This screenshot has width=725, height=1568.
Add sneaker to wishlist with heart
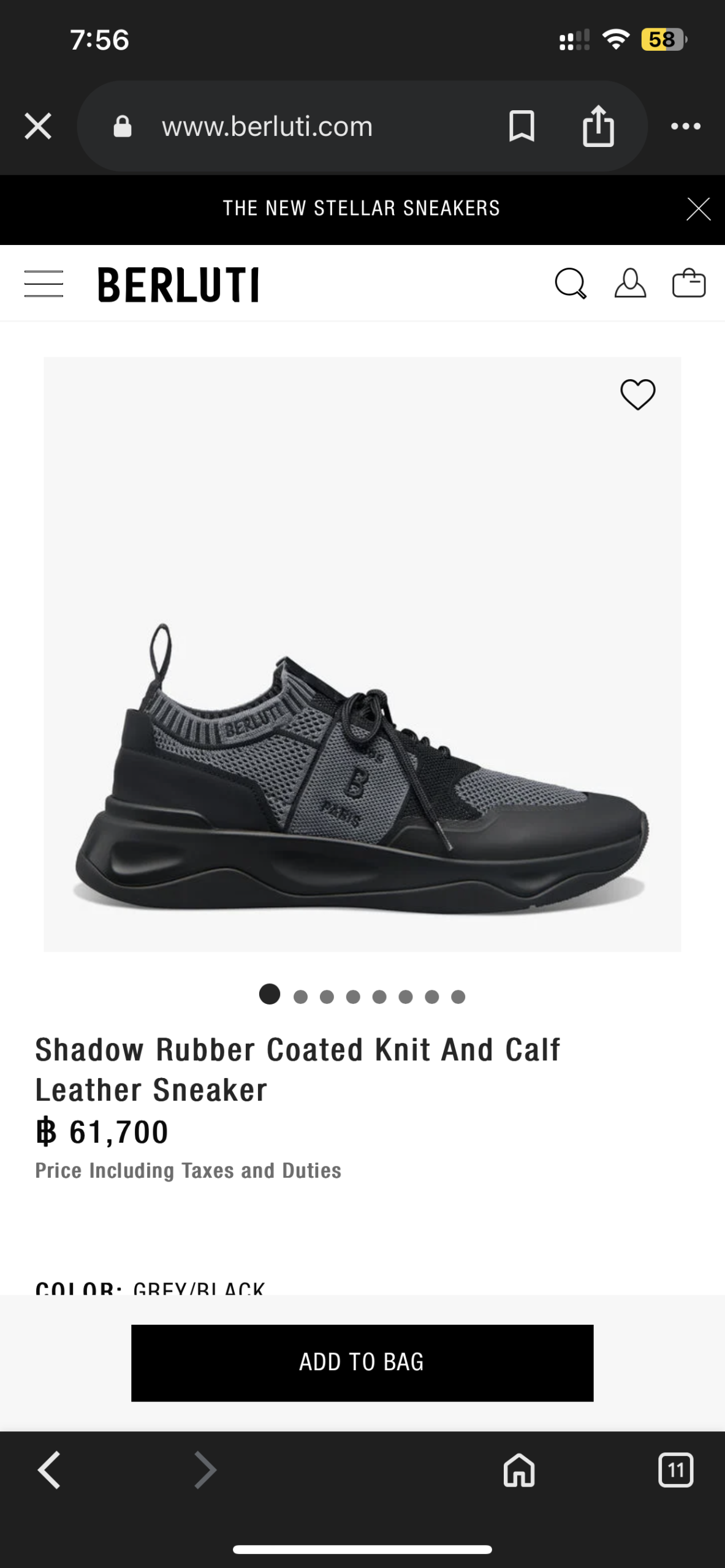[637, 394]
